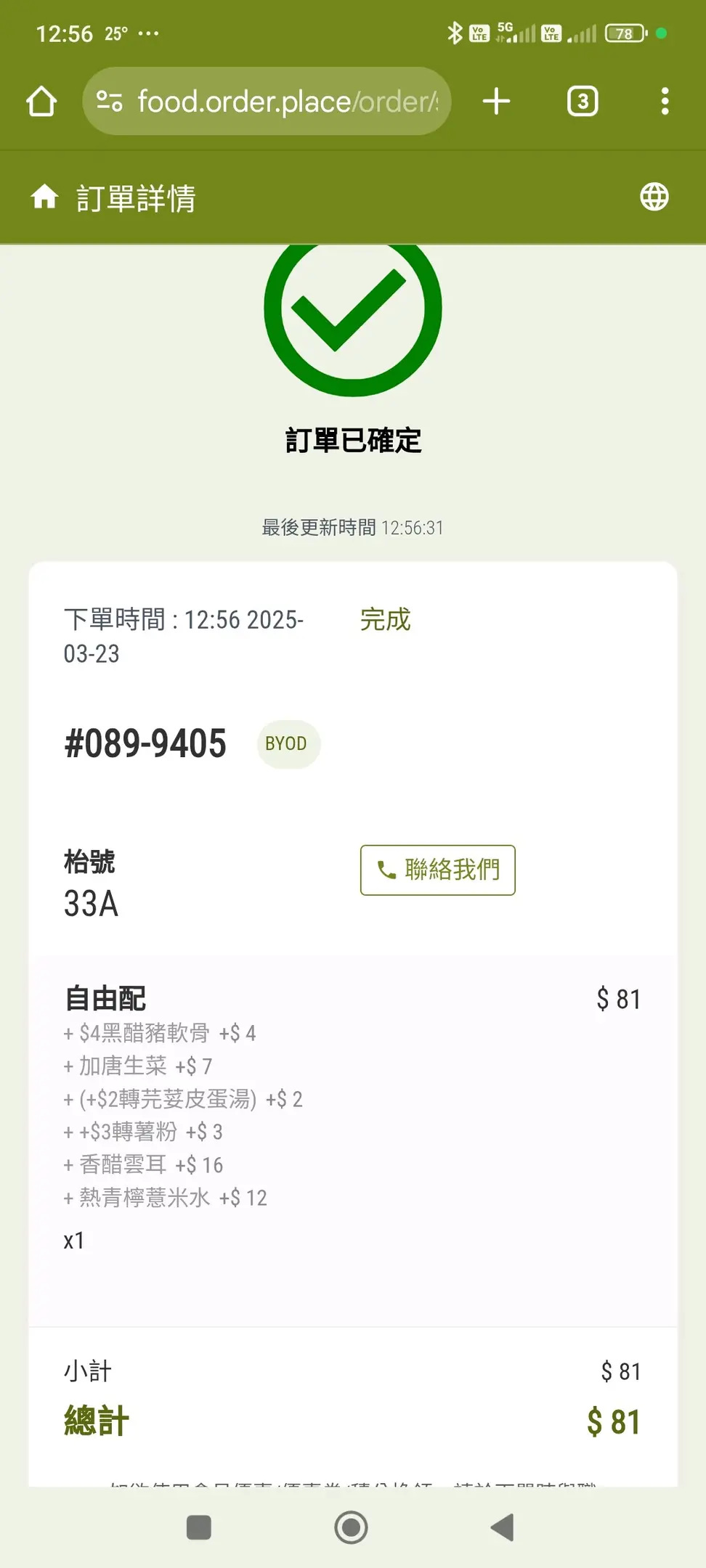Go back using the system back button
Viewport: 706px width, 1568px height.
[x=503, y=1527]
